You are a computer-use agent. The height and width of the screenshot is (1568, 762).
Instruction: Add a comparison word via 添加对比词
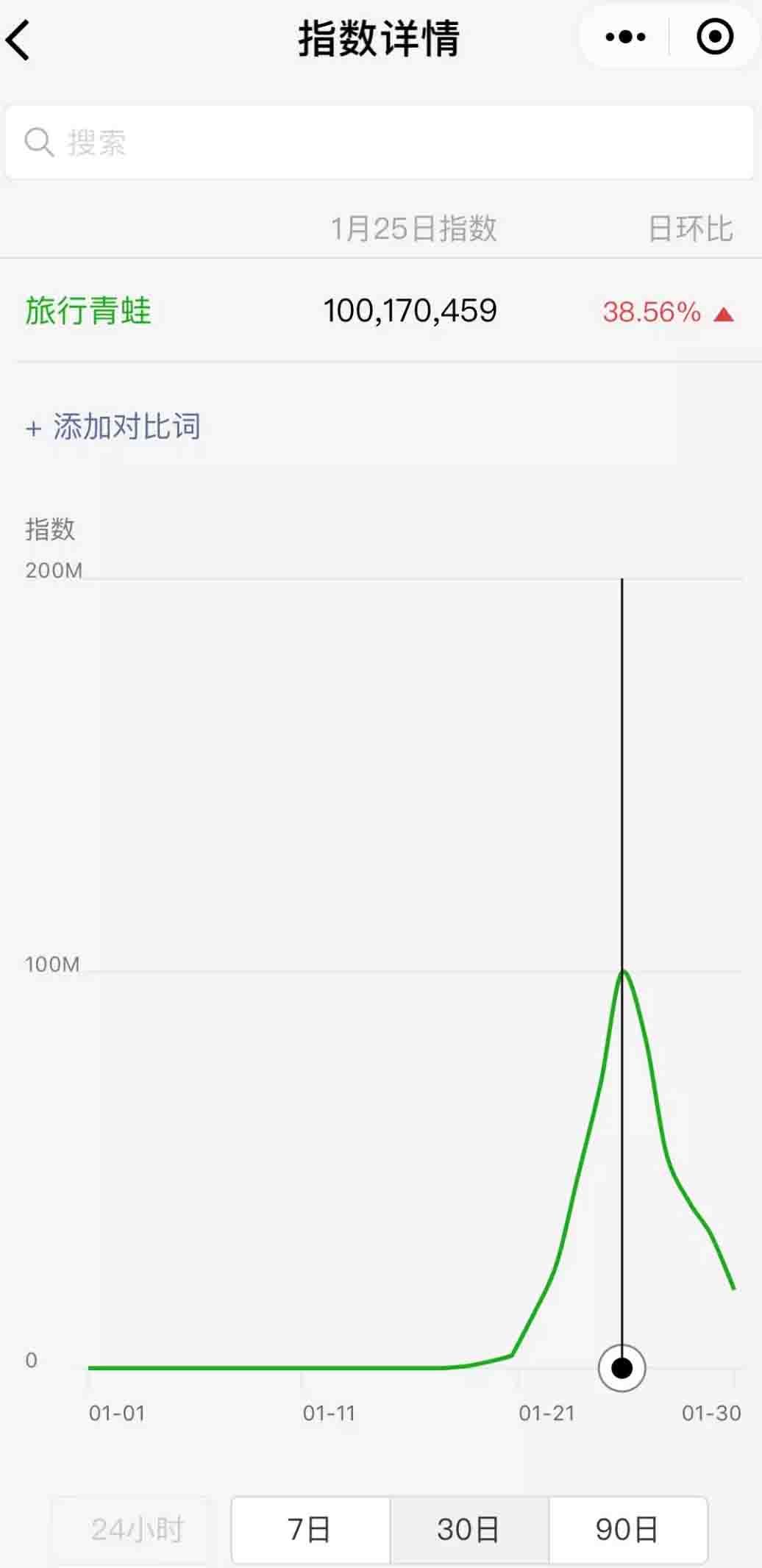coord(113,426)
